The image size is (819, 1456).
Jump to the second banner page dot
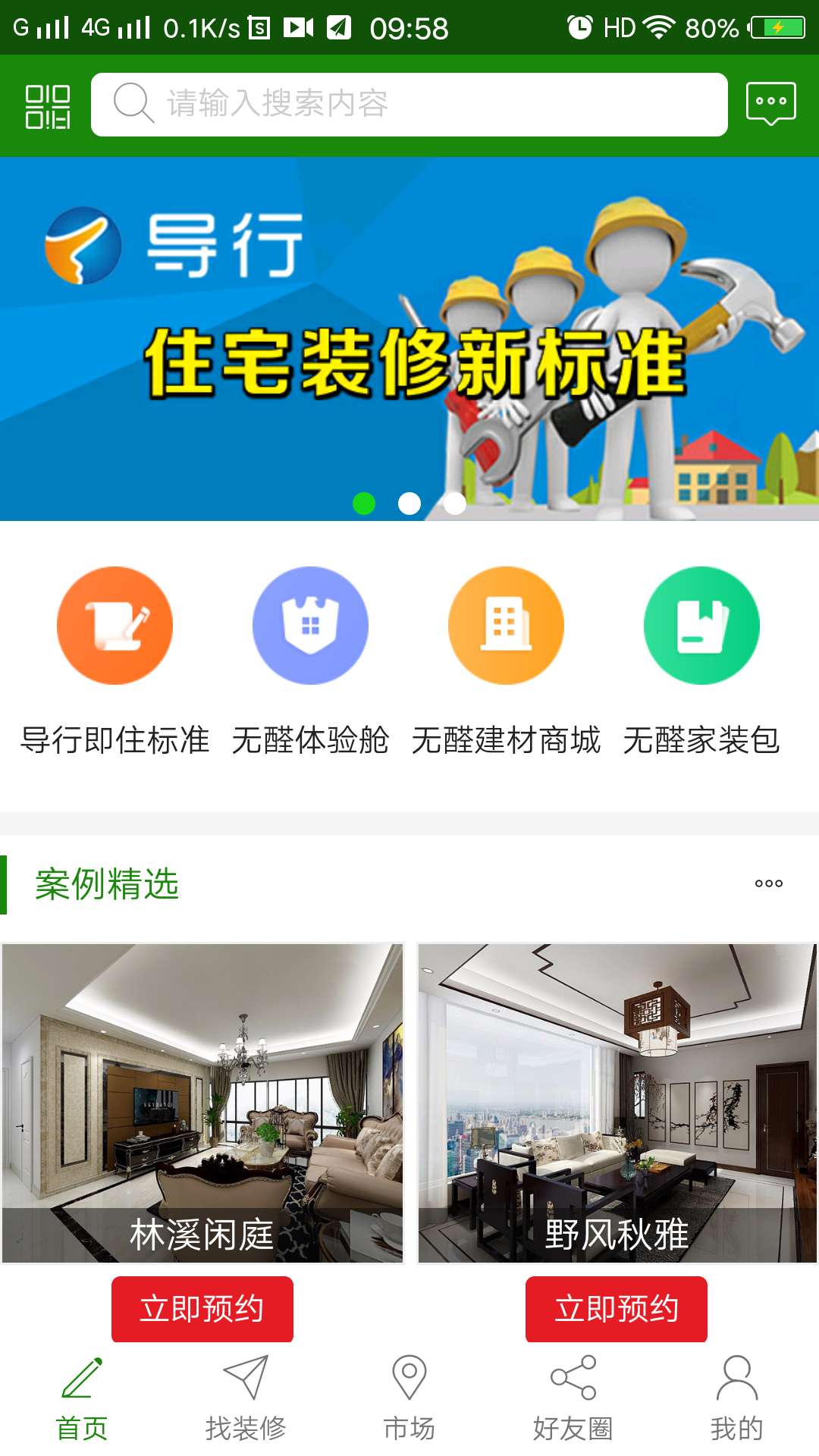tap(409, 504)
